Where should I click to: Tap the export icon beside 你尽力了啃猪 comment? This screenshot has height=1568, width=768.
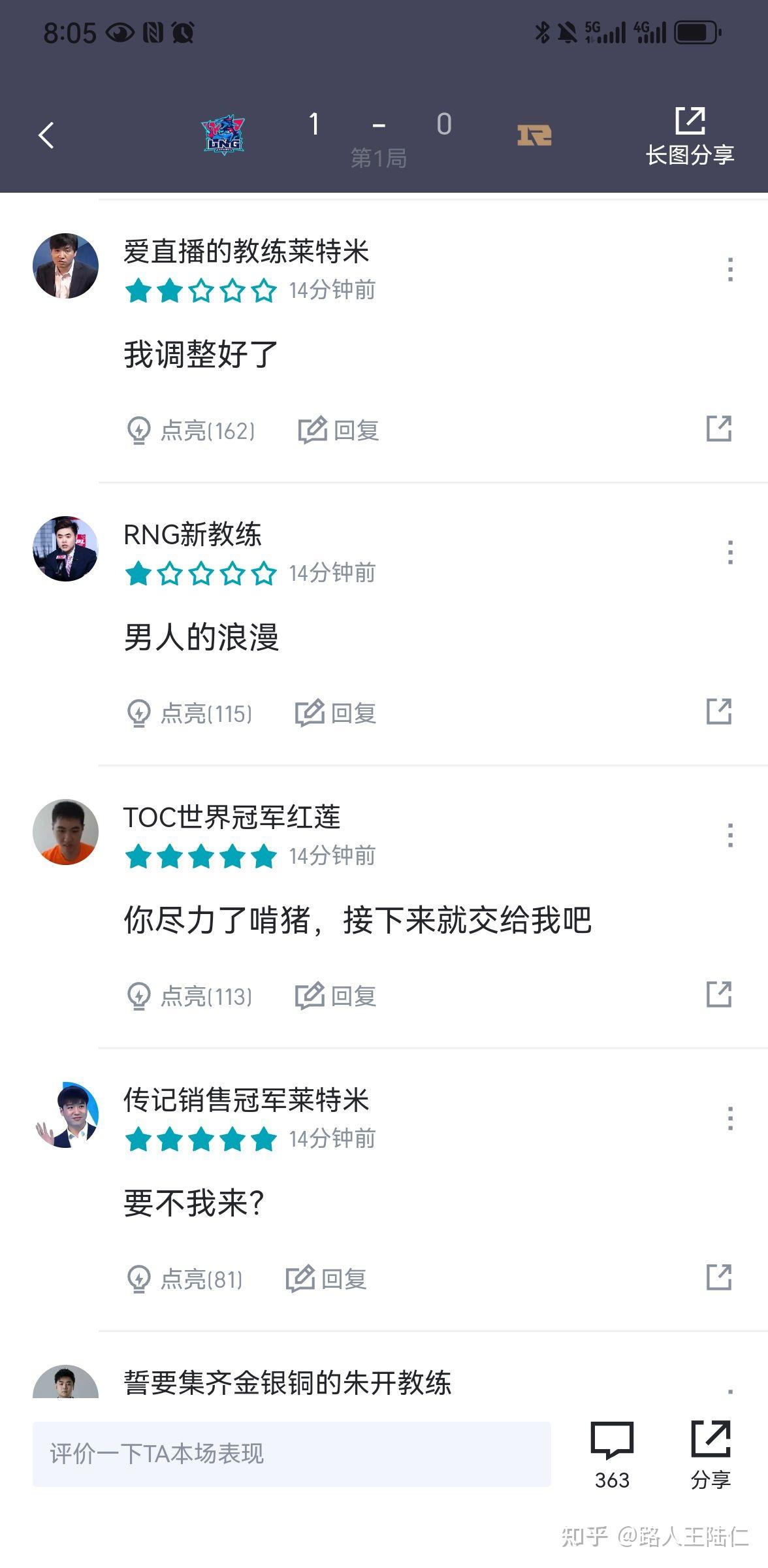[720, 996]
